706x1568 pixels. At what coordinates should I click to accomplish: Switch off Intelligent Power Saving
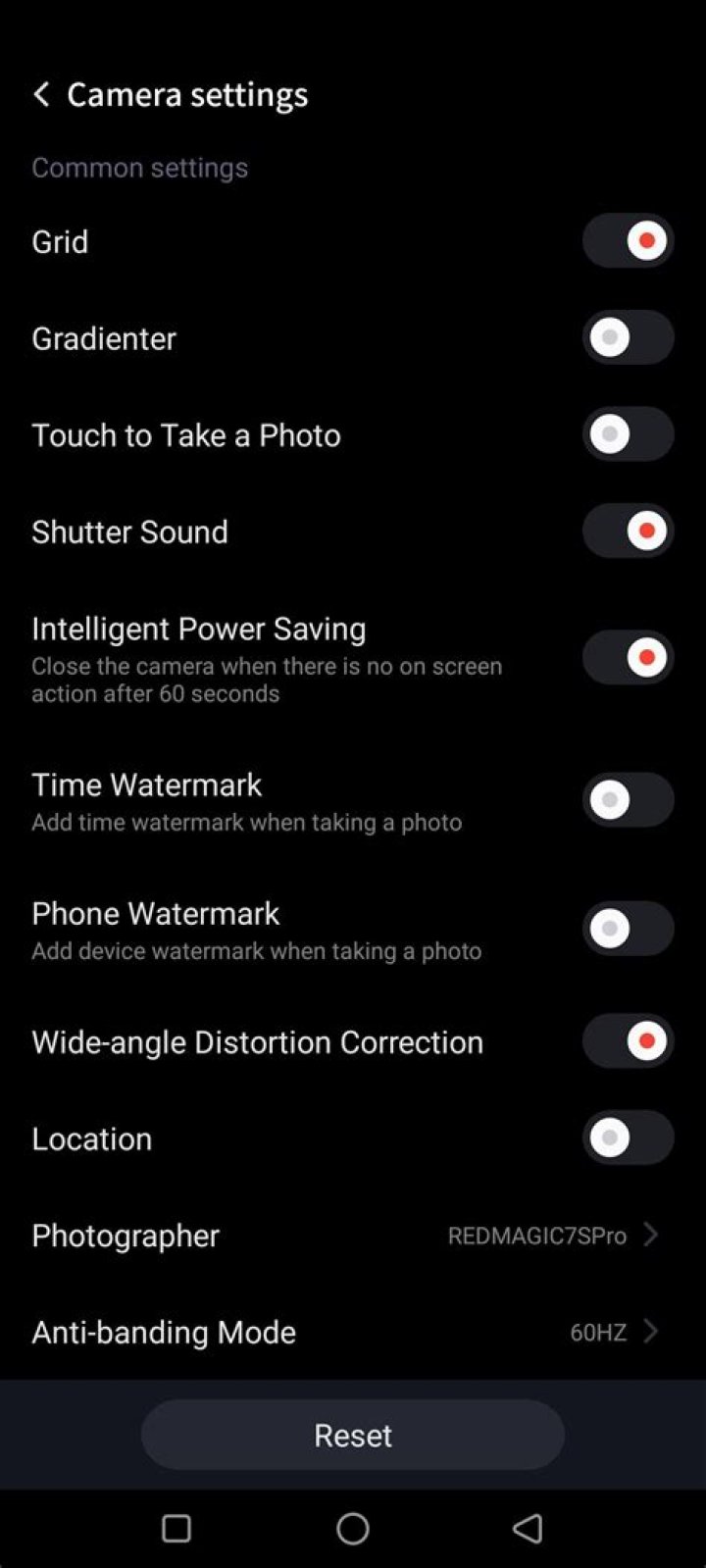628,658
